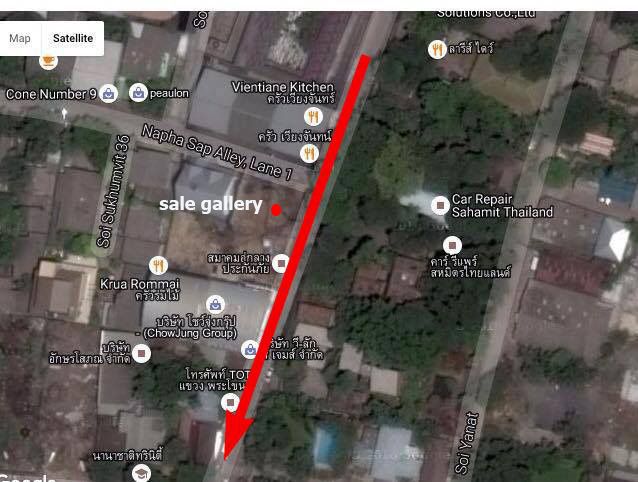Screen dimensions: 638x482
Task: Select the Krua Rommai restaurant marker
Action: tap(158, 265)
